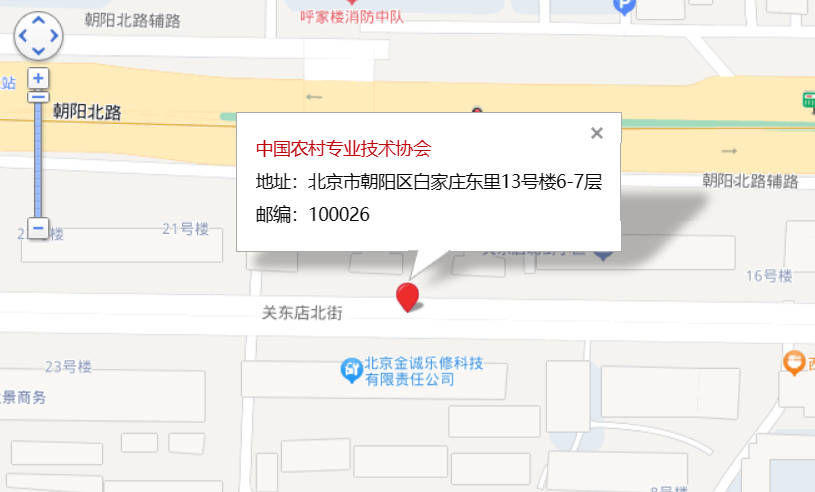Pan the map right with the arrow
Image resolution: width=815 pixels, height=492 pixels.
pyautogui.click(x=53, y=36)
